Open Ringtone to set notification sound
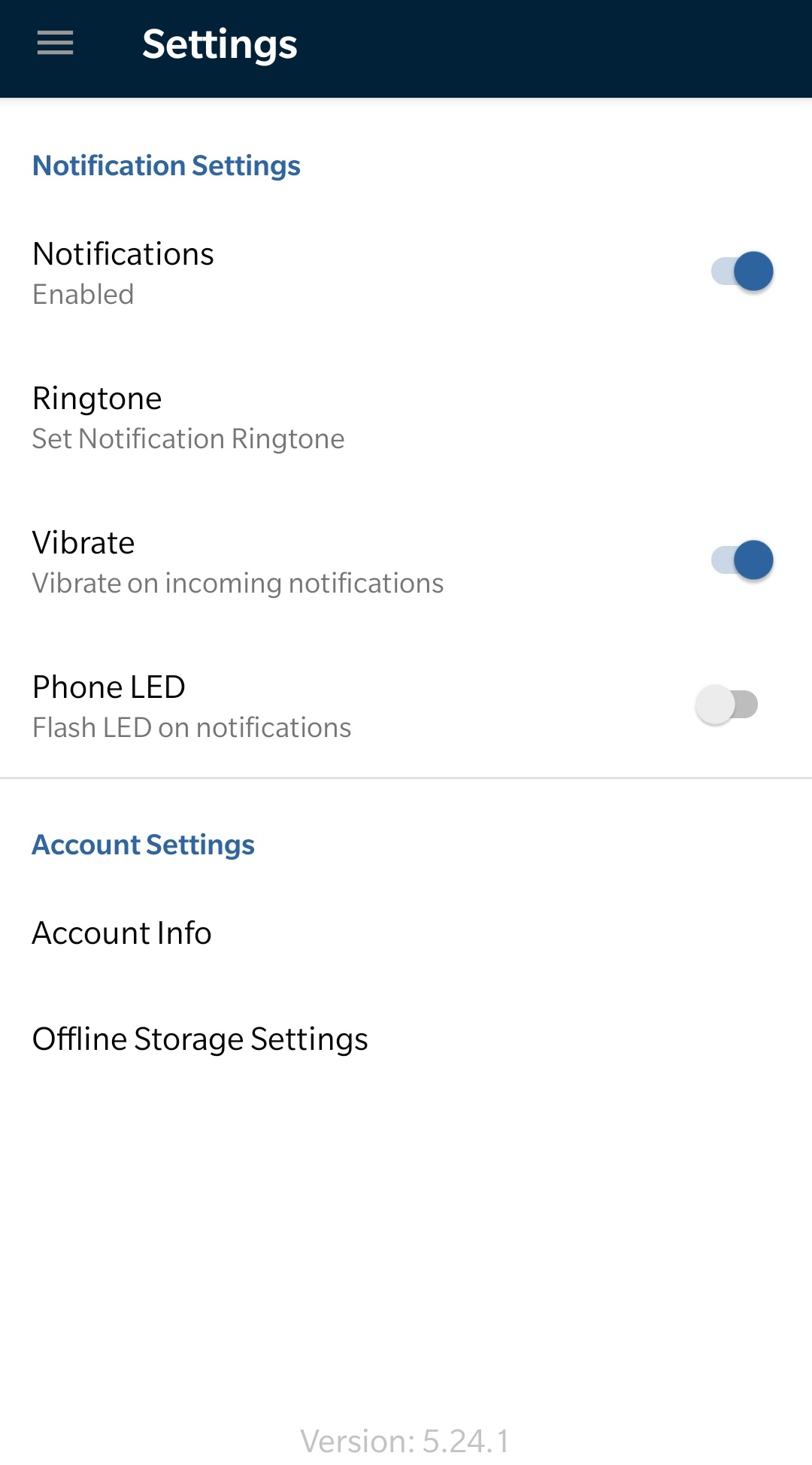The image size is (812, 1465). 188,417
